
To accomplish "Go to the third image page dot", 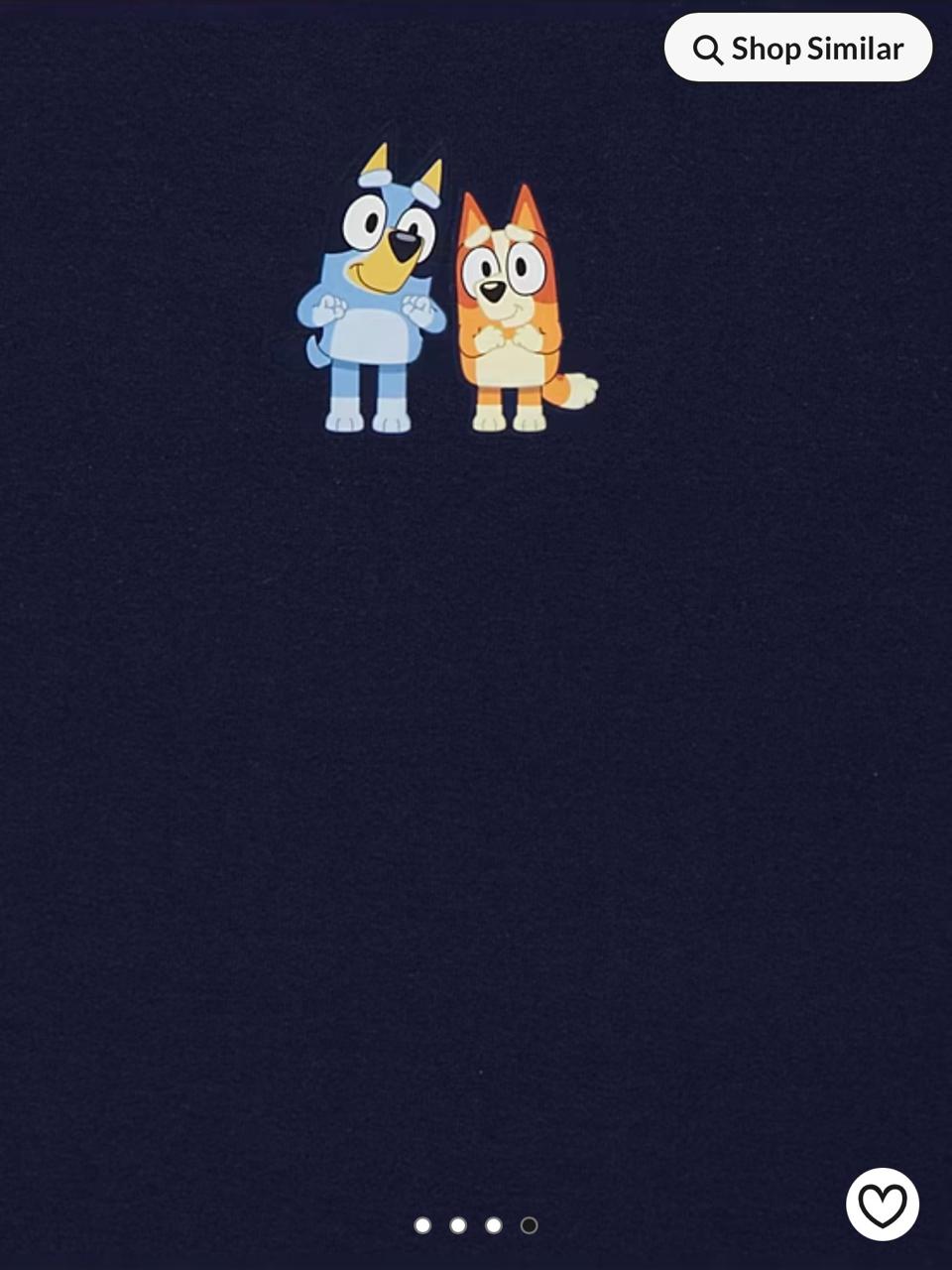I will point(494,1225).
